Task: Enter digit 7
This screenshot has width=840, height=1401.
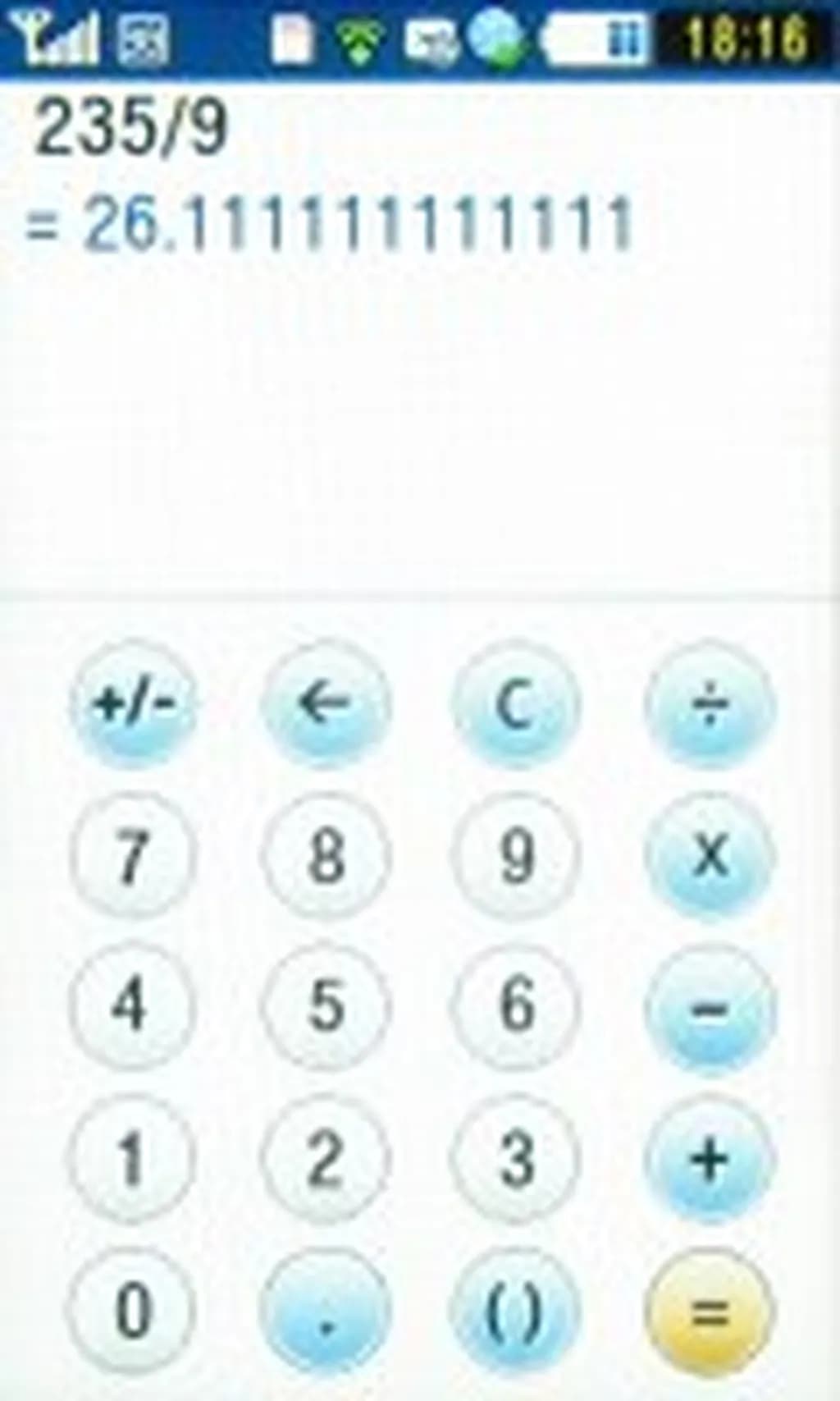Action: [x=134, y=856]
